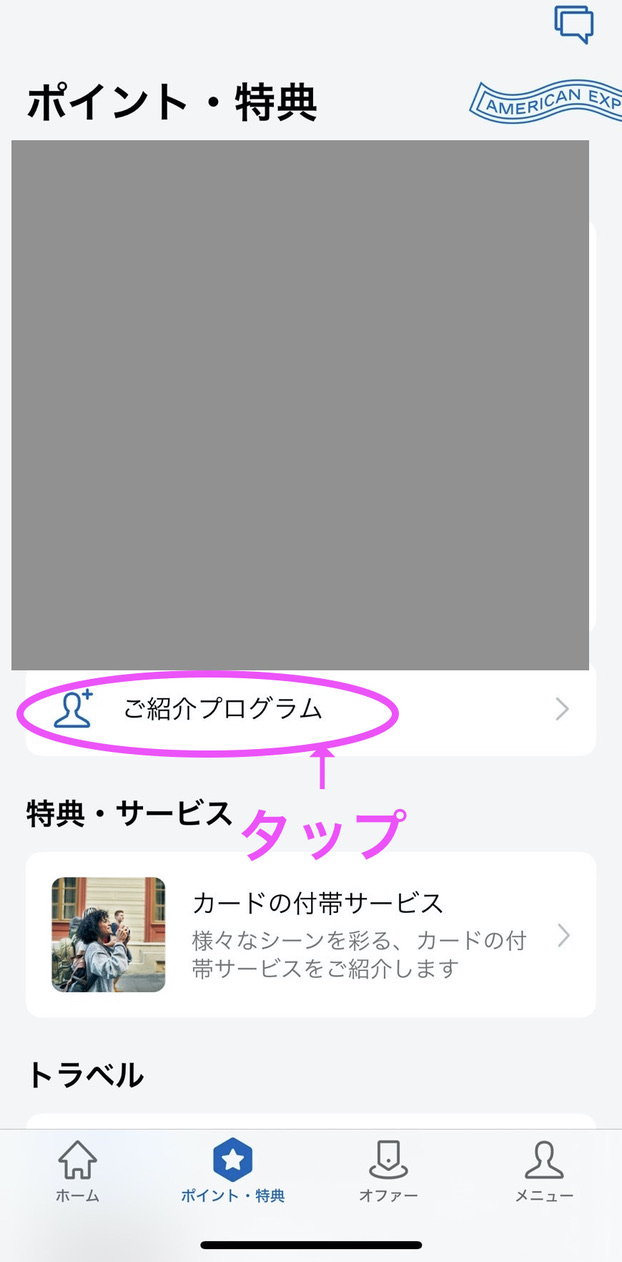Open the chat messages icon

(574, 24)
